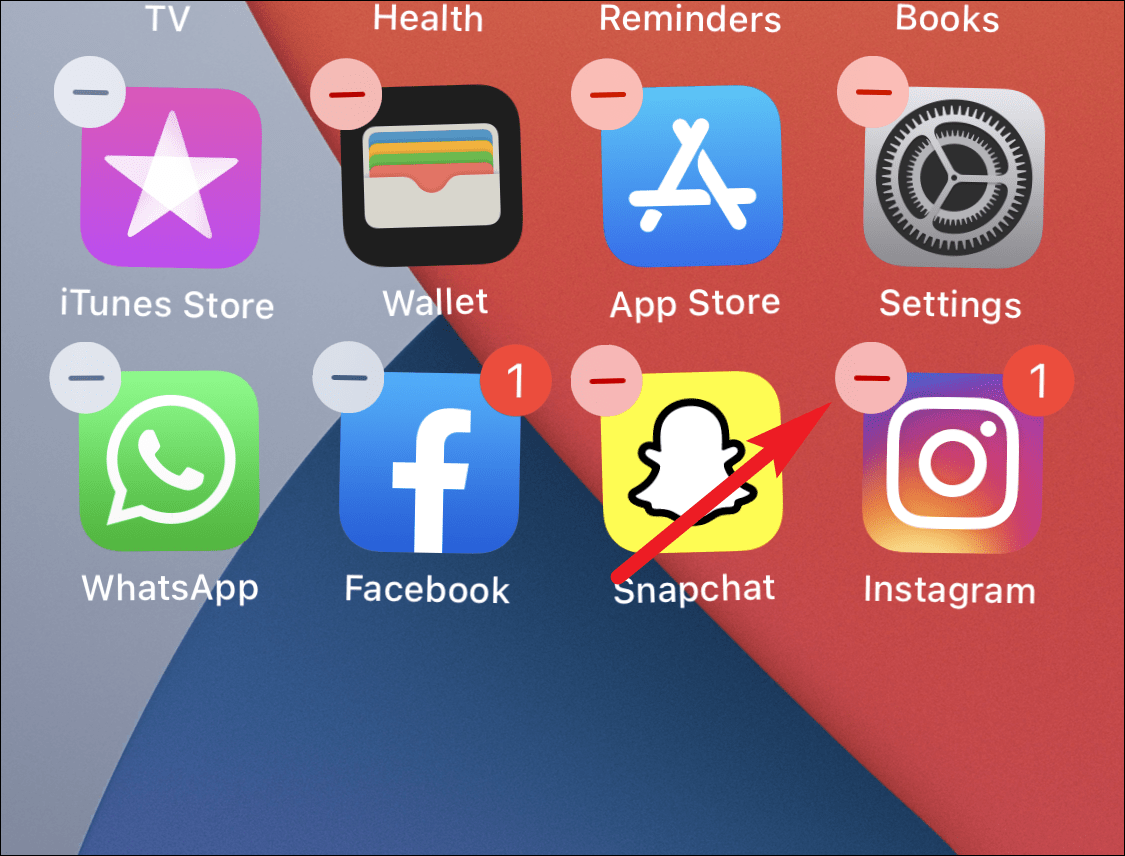This screenshot has width=1125, height=856.
Task: Open the iTunes Store app
Action: 172,178
